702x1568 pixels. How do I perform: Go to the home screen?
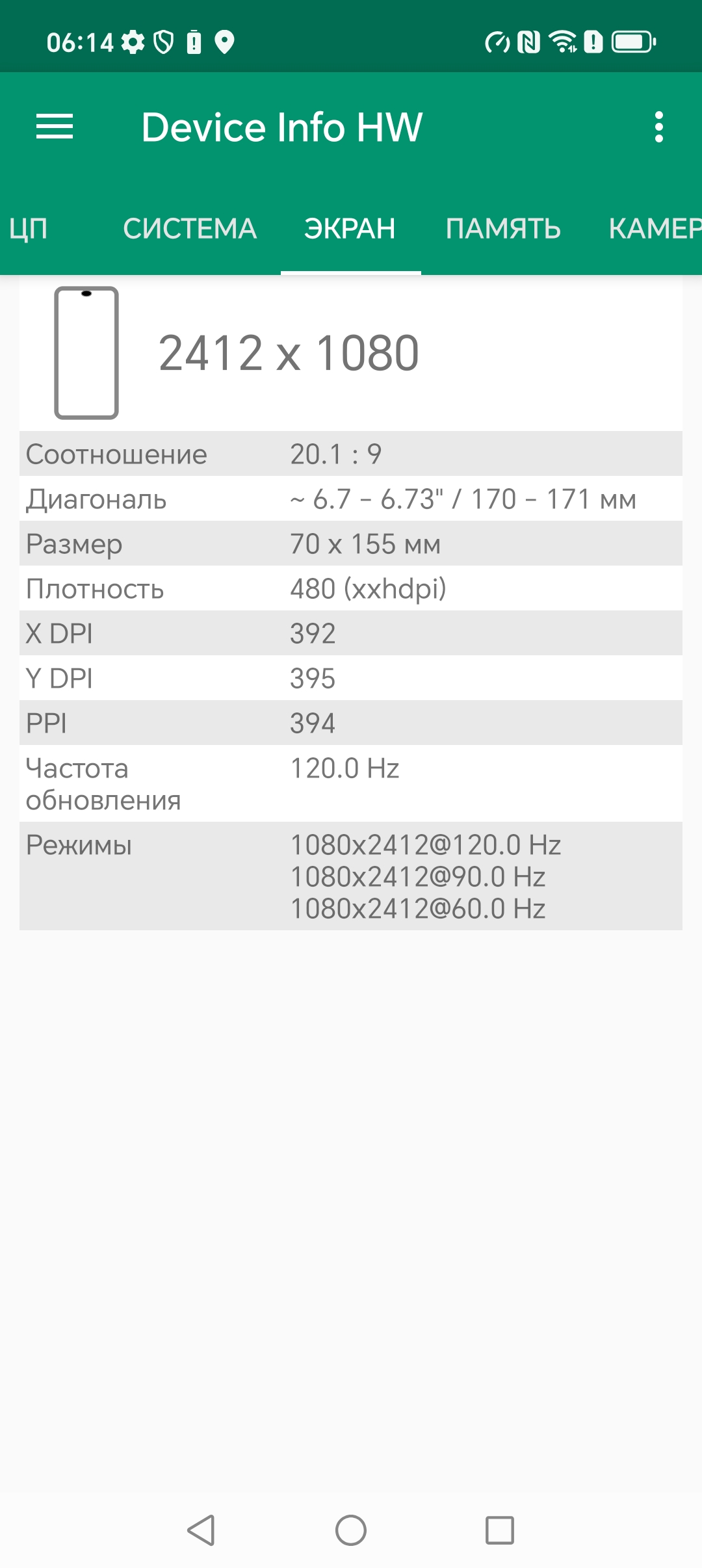click(351, 1530)
